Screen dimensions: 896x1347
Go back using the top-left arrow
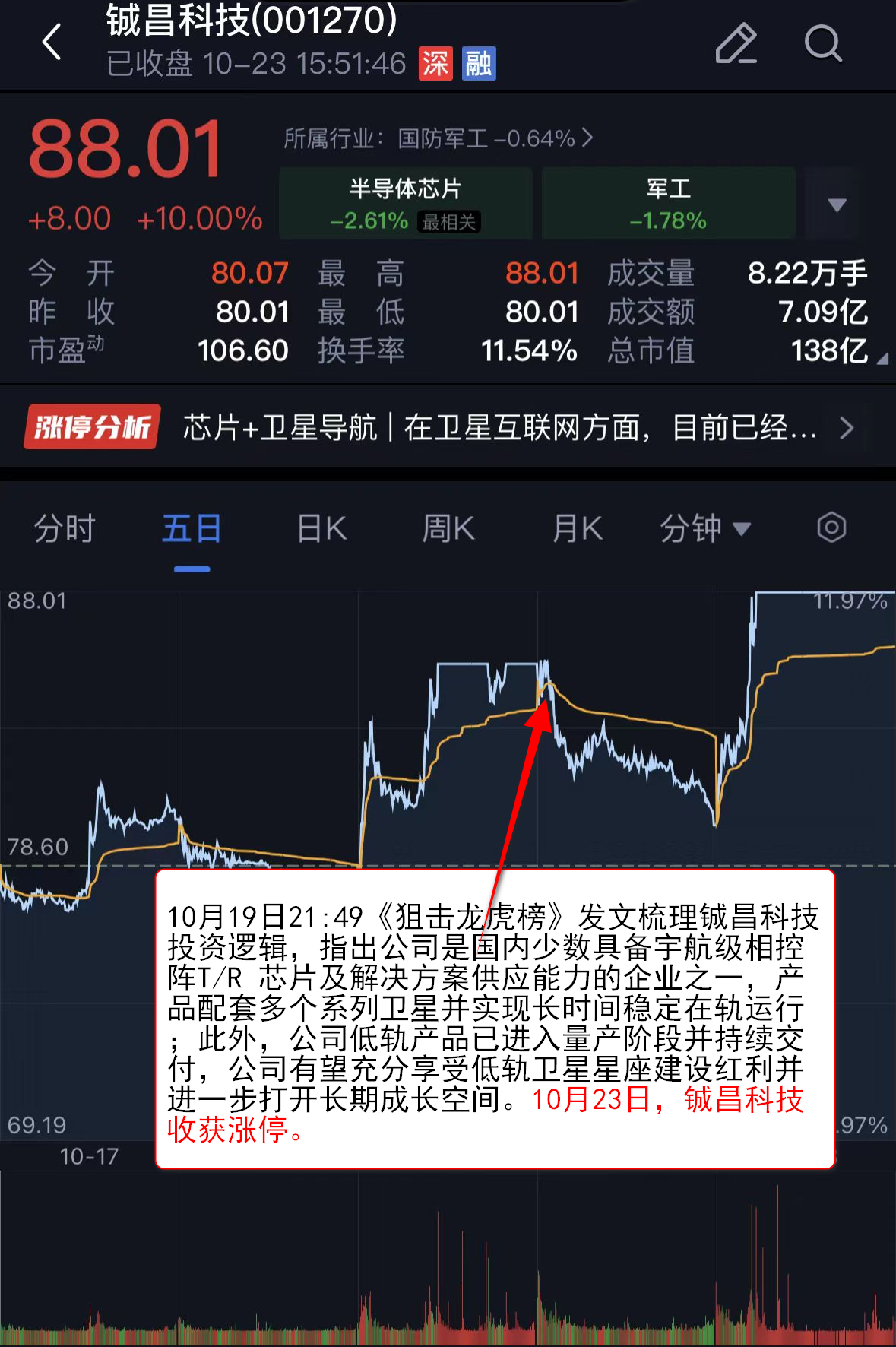tap(52, 42)
